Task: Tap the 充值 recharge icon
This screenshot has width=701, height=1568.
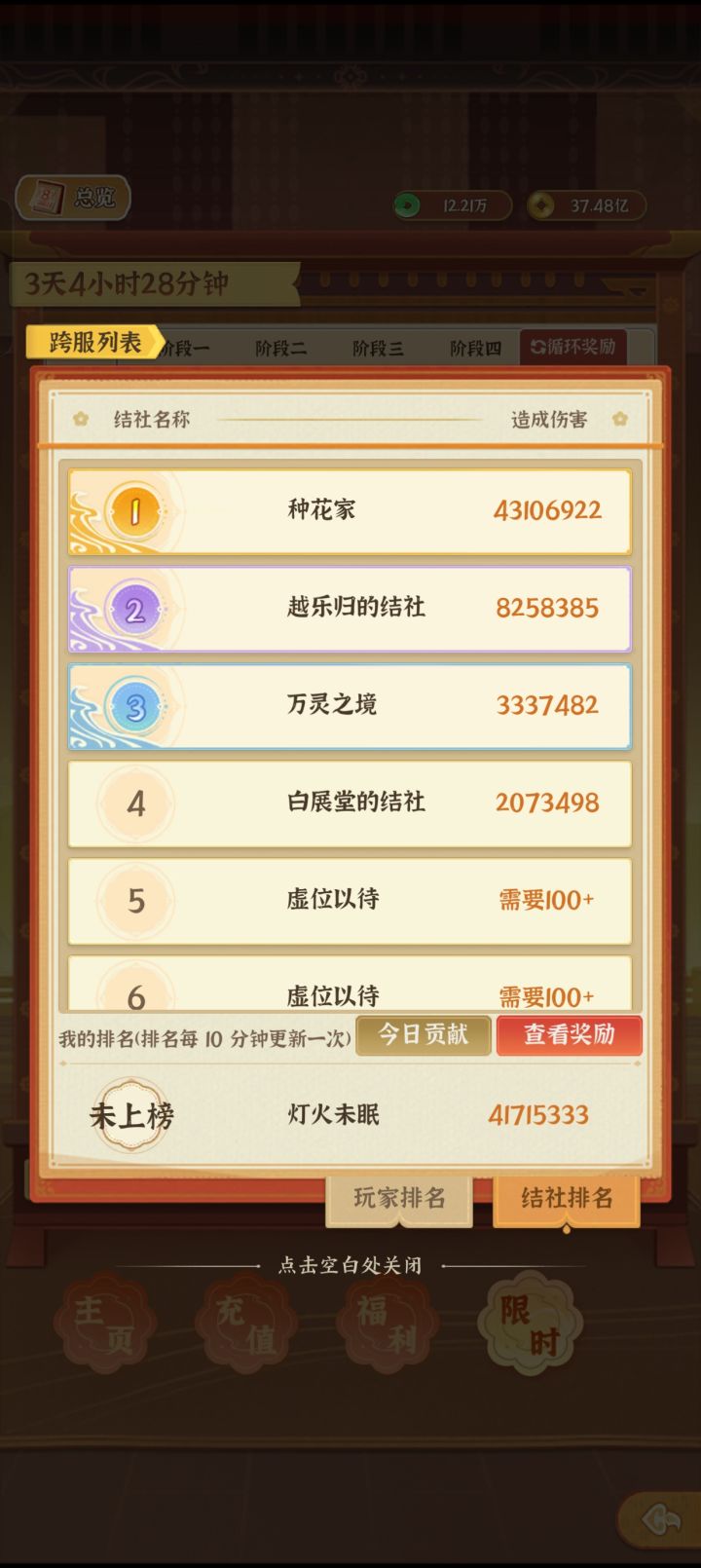Action: pyautogui.click(x=246, y=1322)
